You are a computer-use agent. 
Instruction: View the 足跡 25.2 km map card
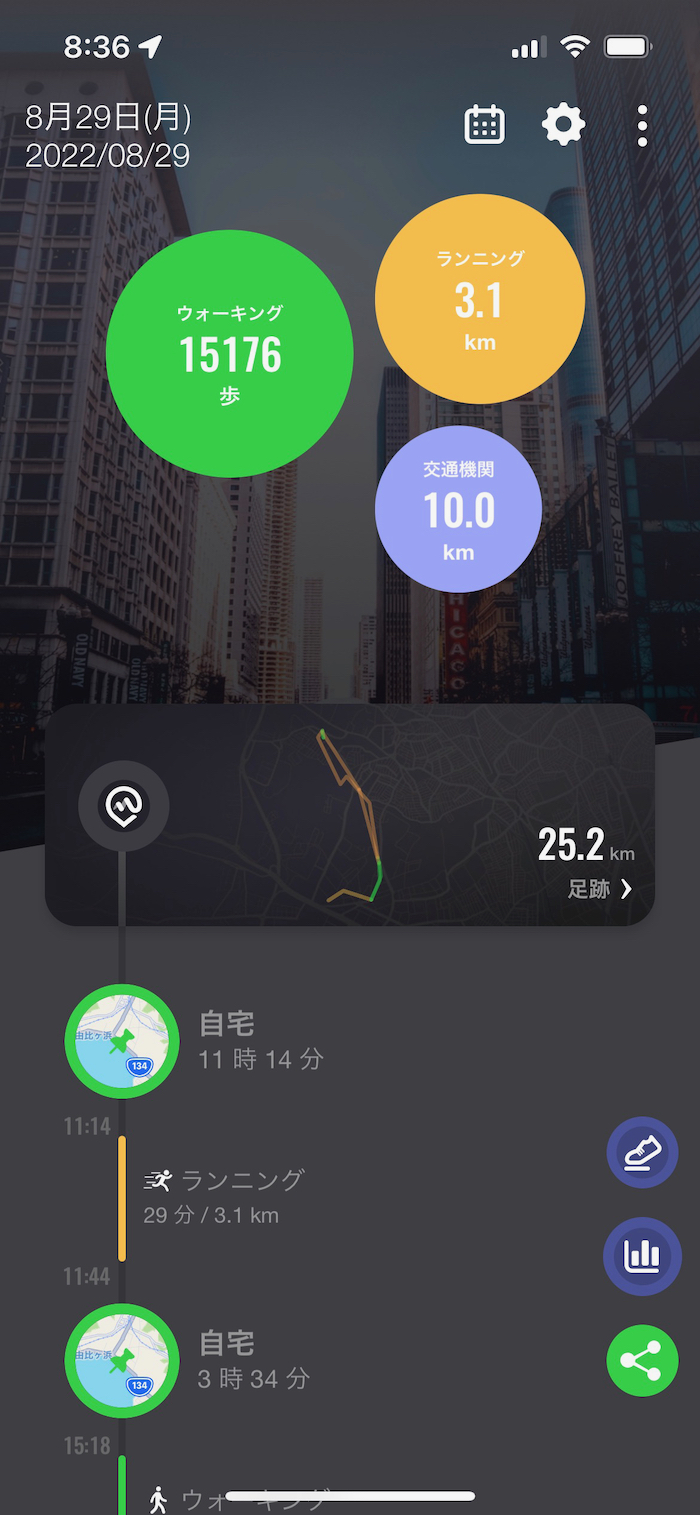click(350, 815)
